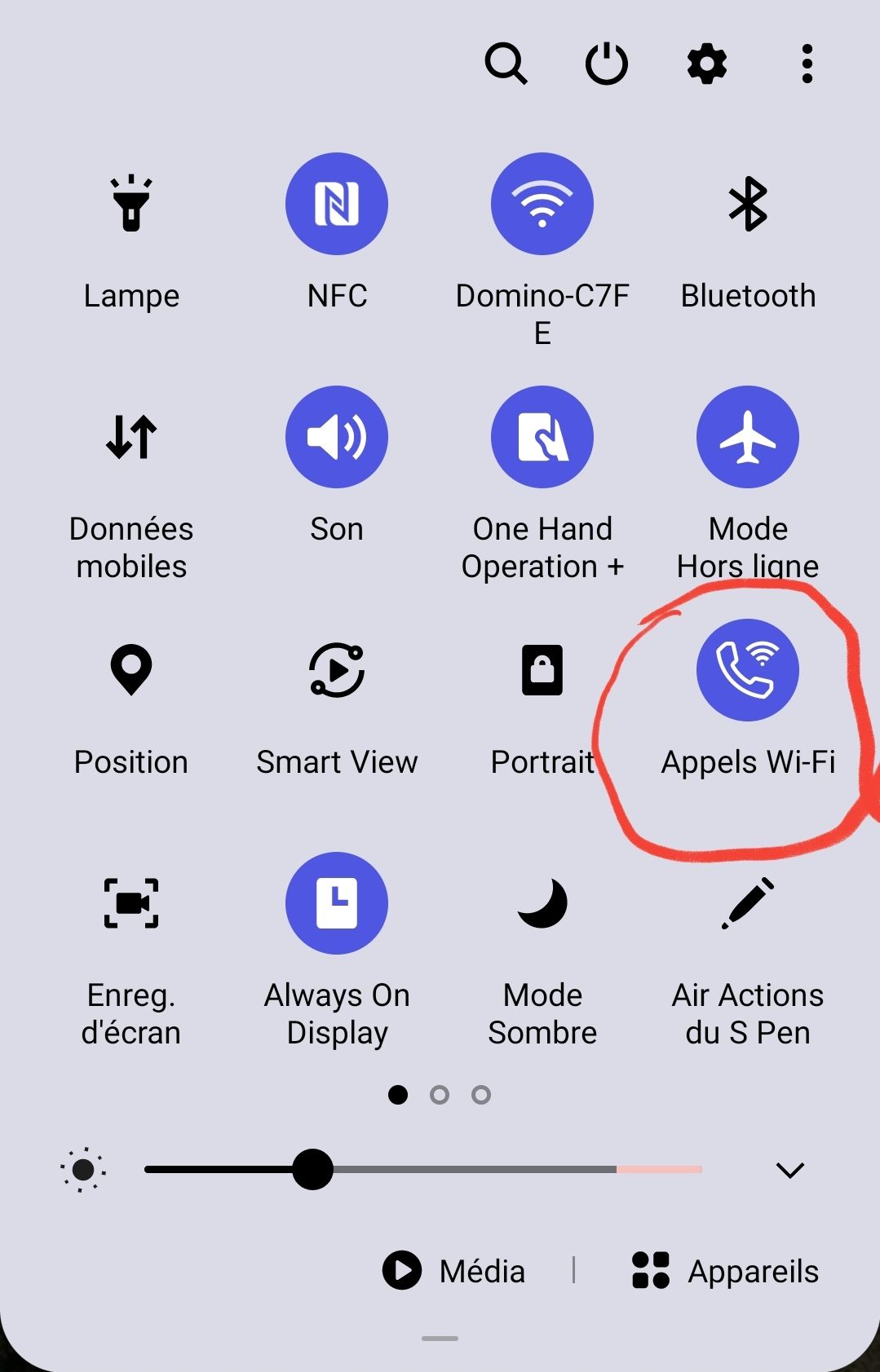Turn off Mode Hors ligne

click(x=748, y=437)
